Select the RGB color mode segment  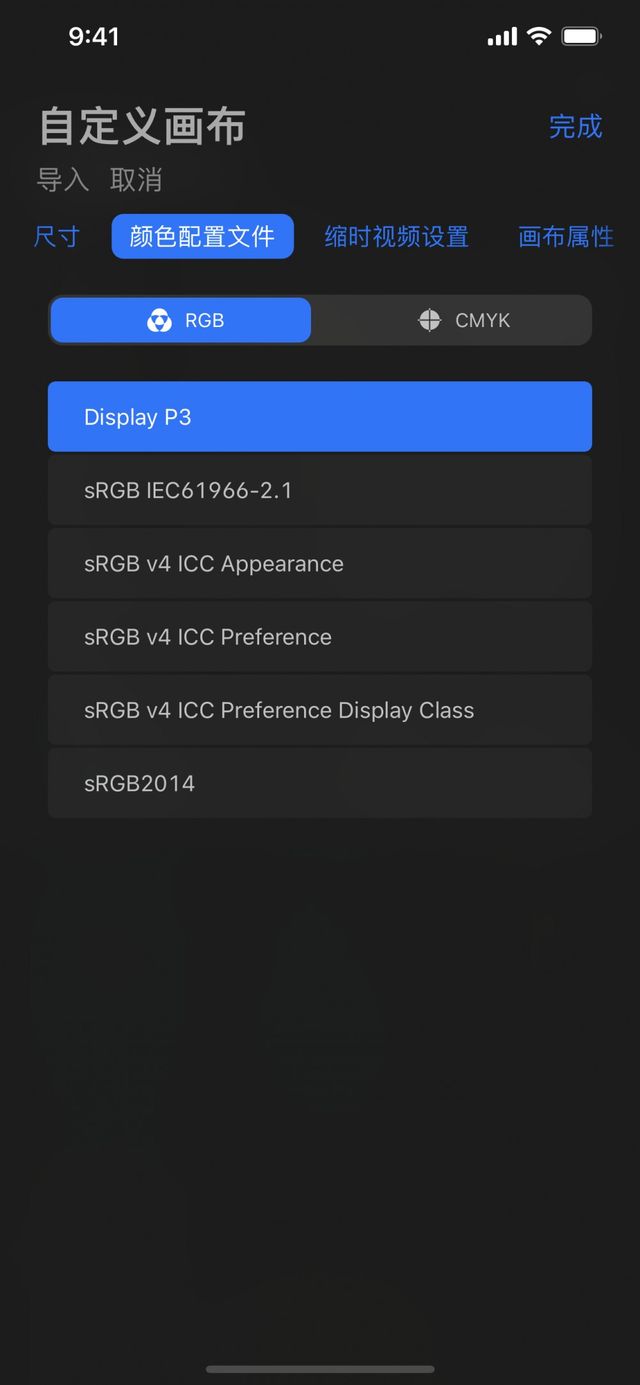click(x=181, y=321)
